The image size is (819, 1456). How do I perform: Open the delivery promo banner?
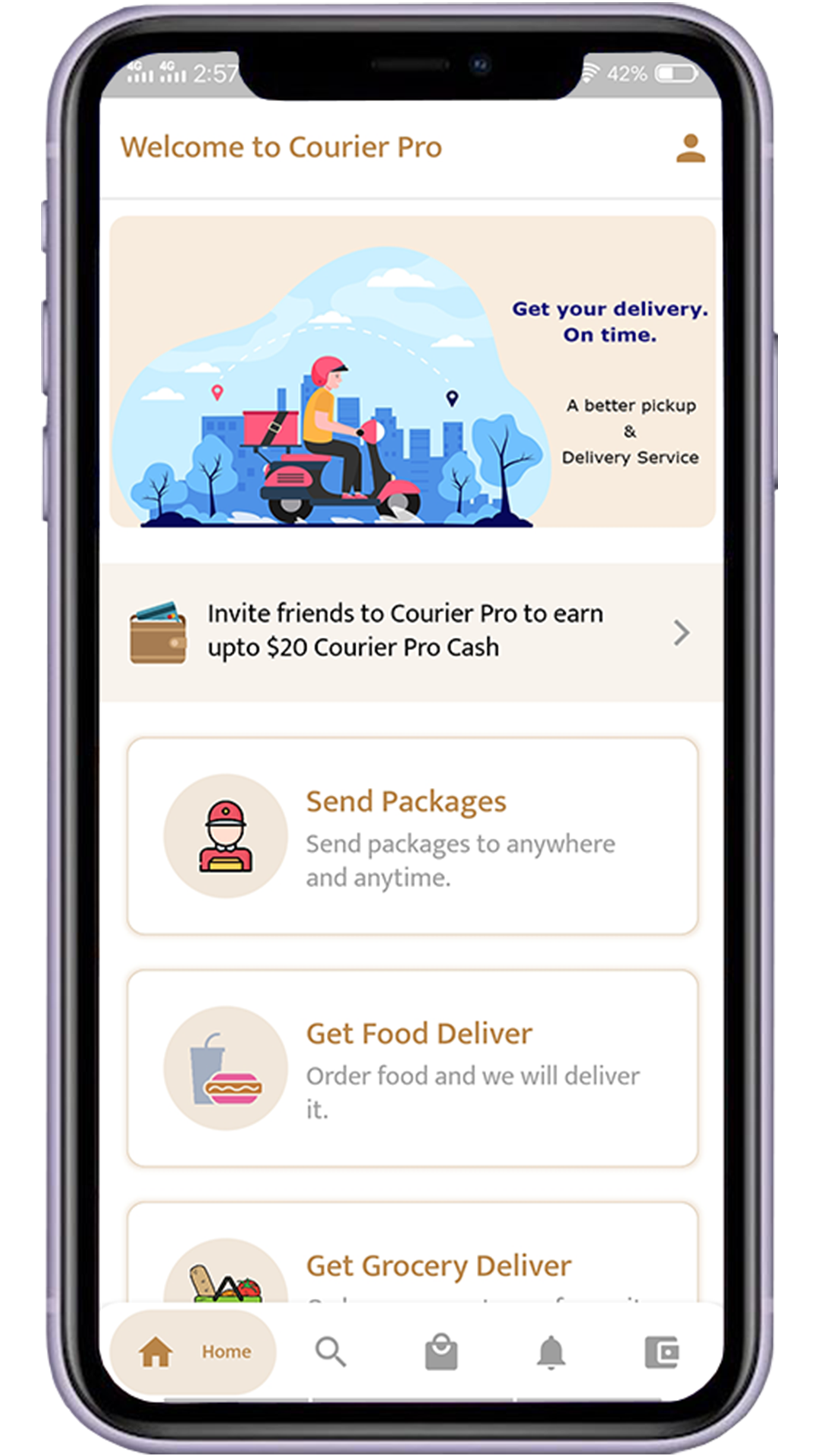413,372
